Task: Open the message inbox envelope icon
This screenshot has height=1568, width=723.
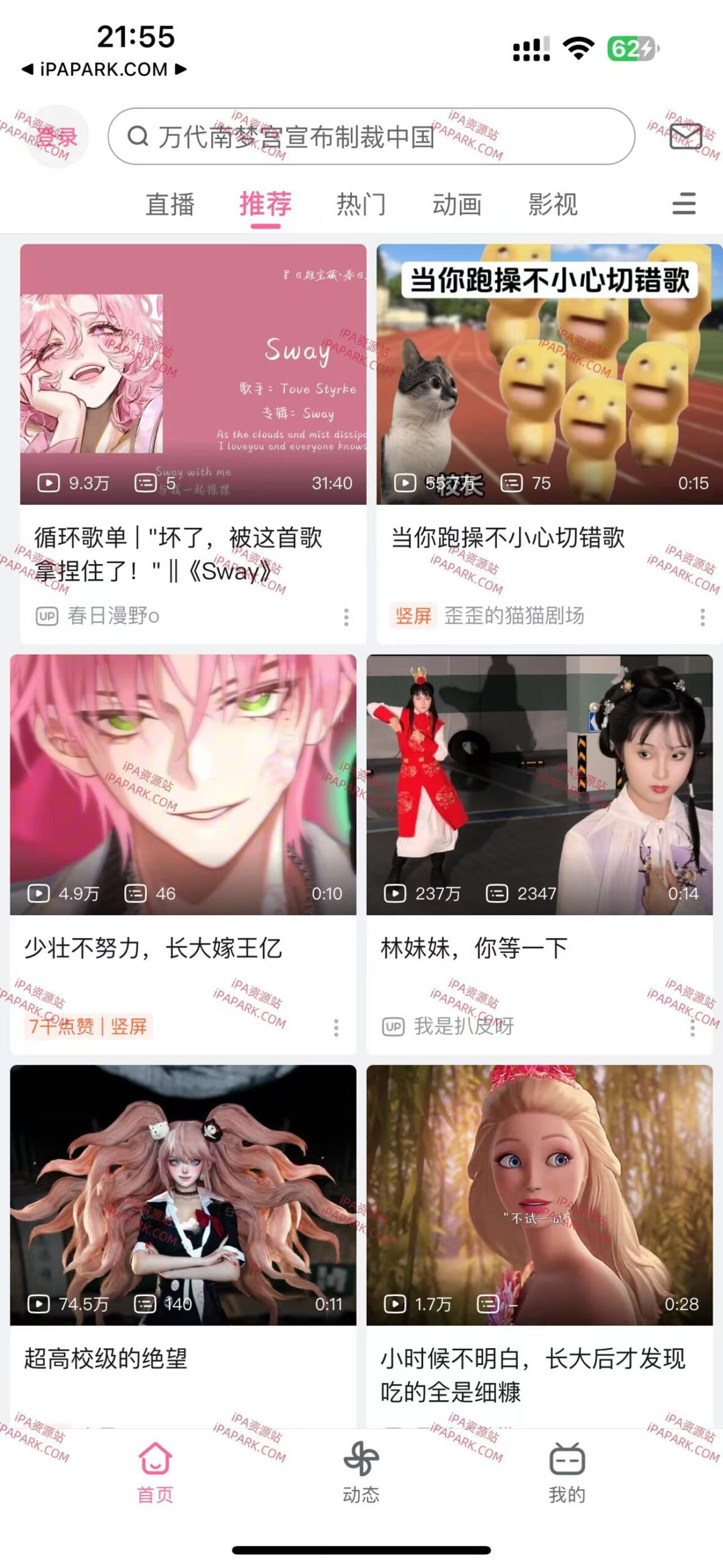Action: click(687, 137)
